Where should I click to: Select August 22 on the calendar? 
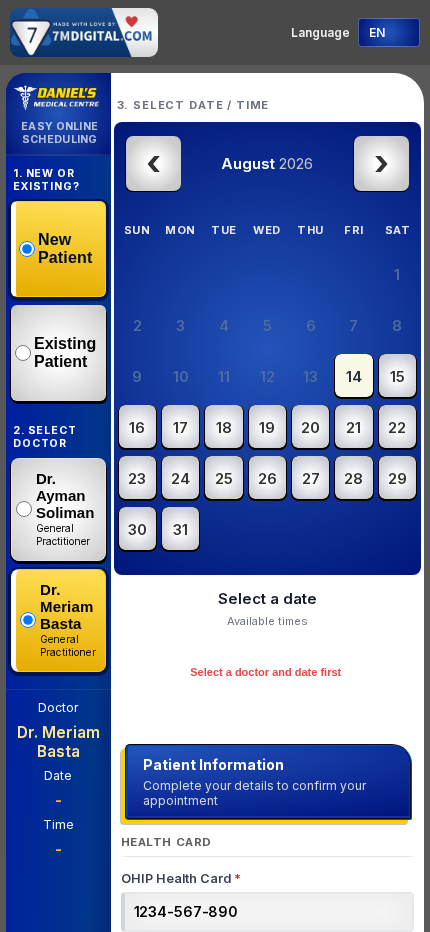(397, 427)
